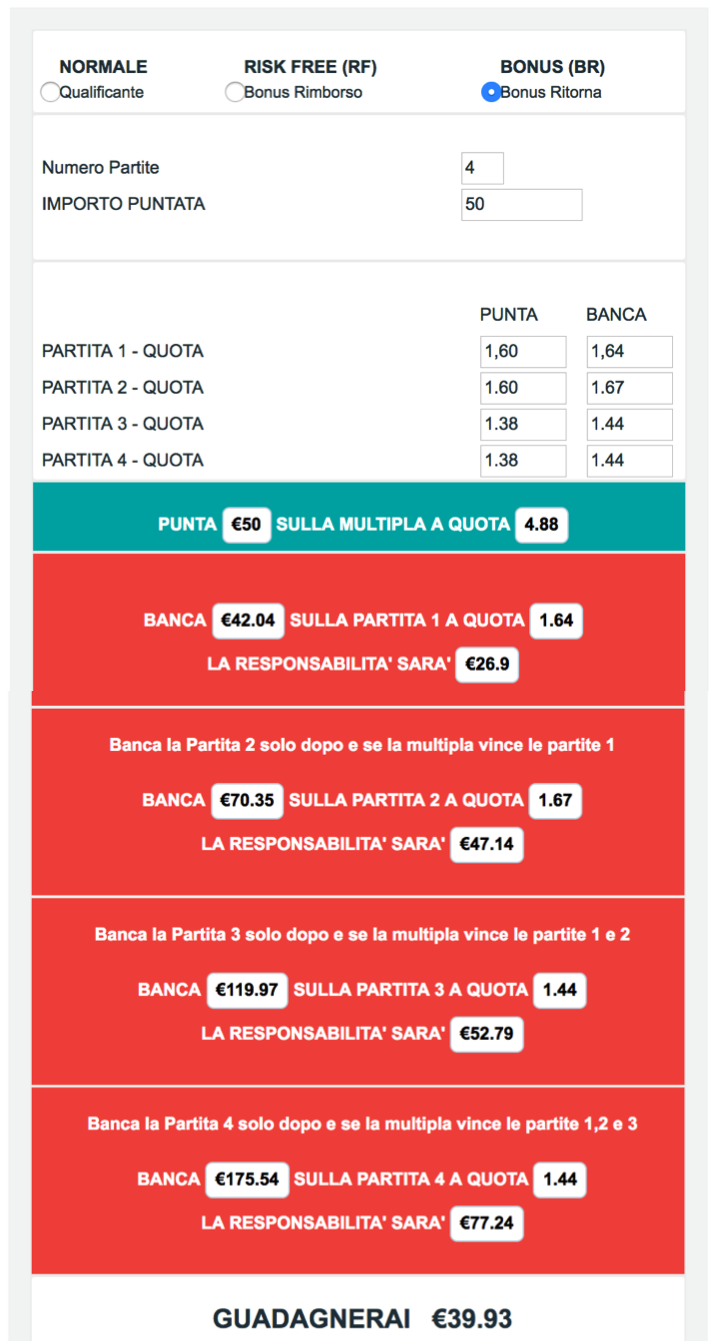Select the Bonus Ritorna radio button
Viewport: 719px width, 1342px height.
pos(491,92)
